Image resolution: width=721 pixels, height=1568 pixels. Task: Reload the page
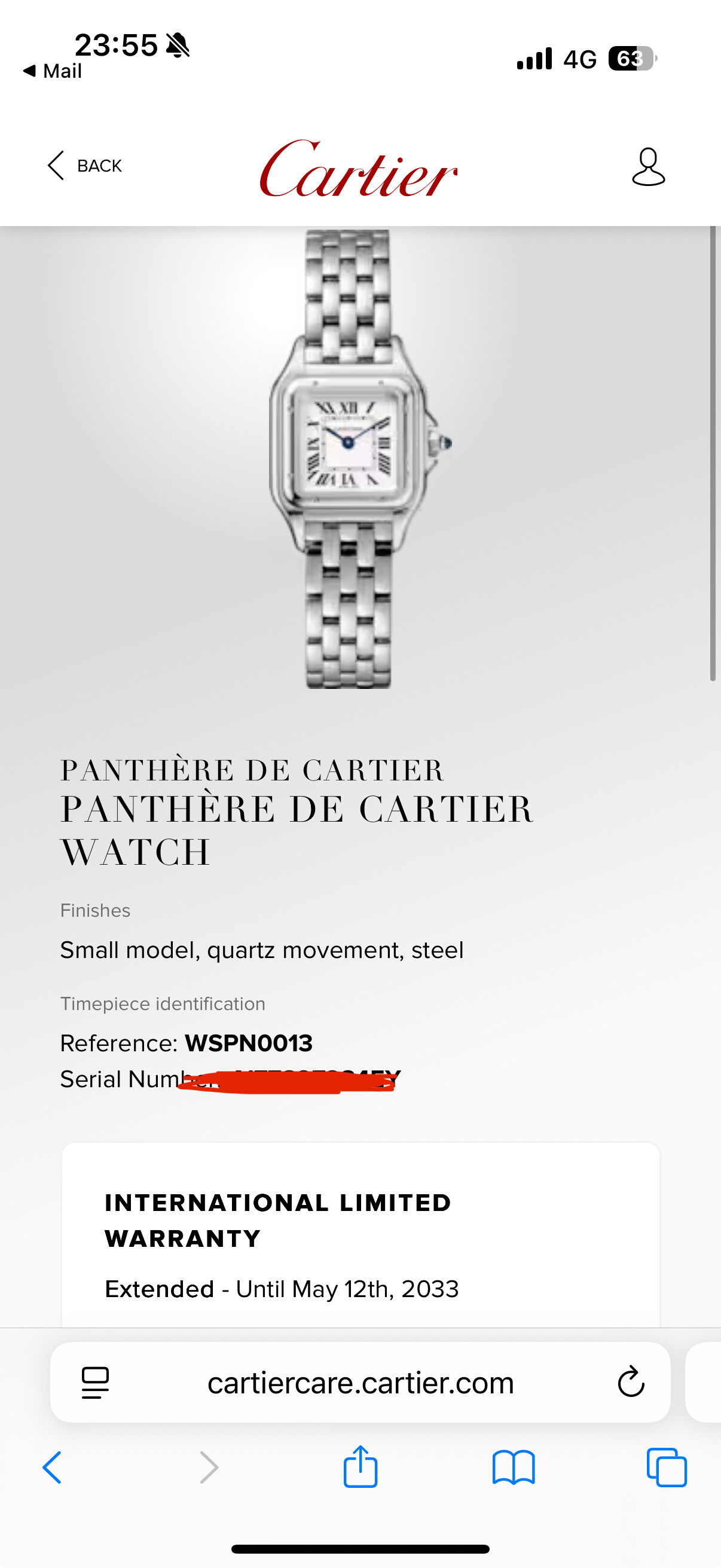[631, 1382]
